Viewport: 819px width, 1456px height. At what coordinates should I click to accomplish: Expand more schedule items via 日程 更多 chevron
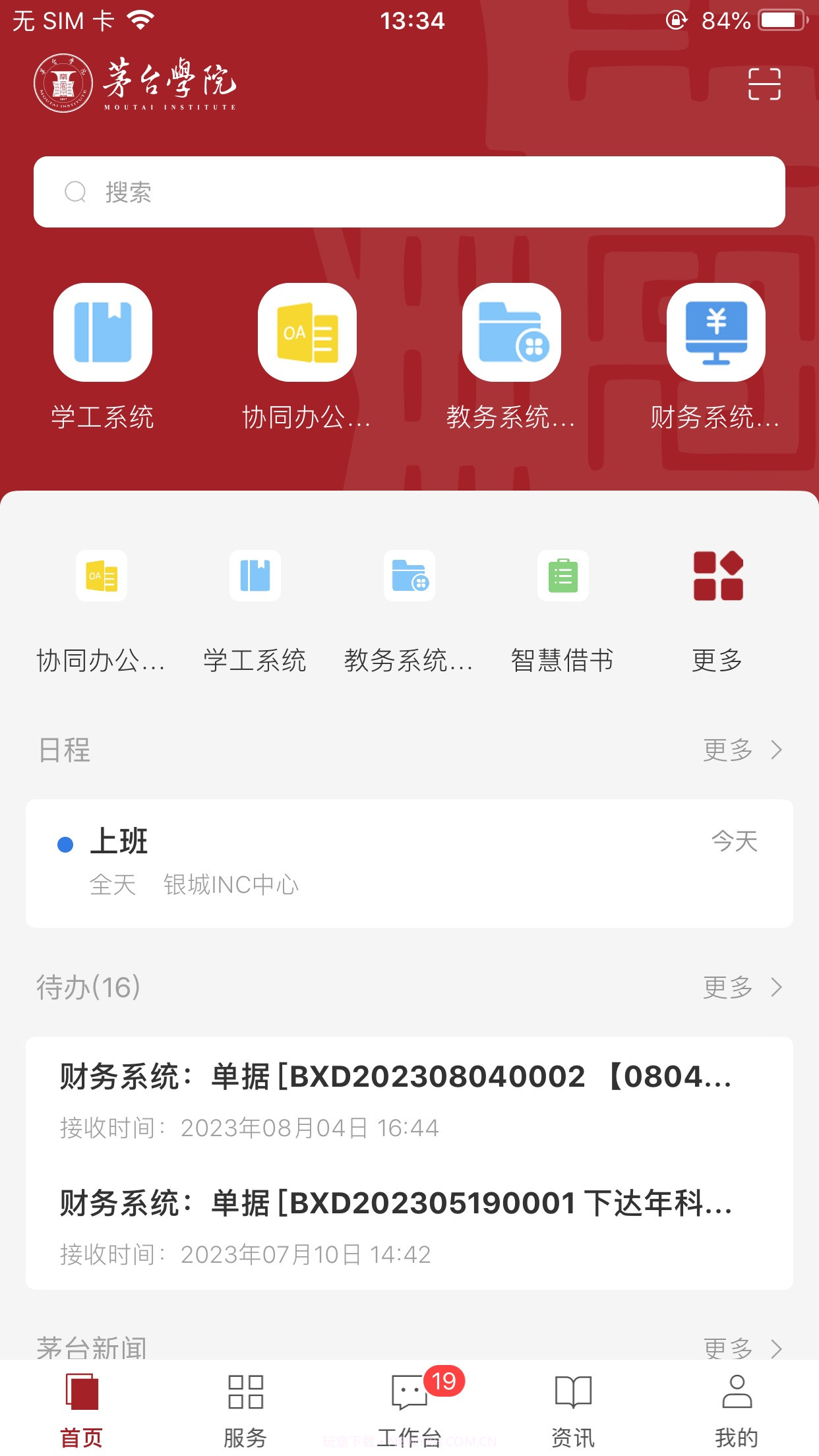[743, 750]
